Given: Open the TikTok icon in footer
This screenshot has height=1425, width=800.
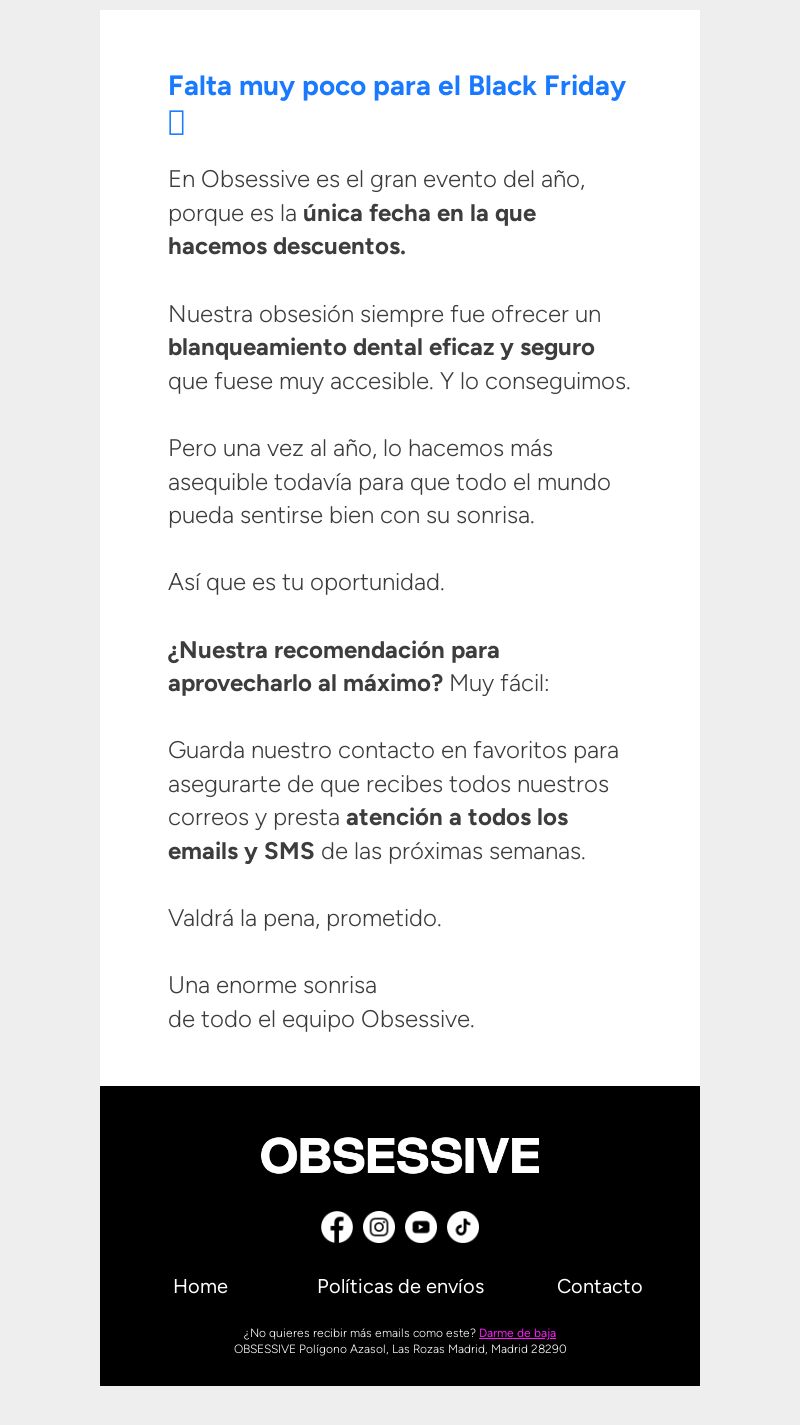Looking at the screenshot, I should tap(463, 1227).
